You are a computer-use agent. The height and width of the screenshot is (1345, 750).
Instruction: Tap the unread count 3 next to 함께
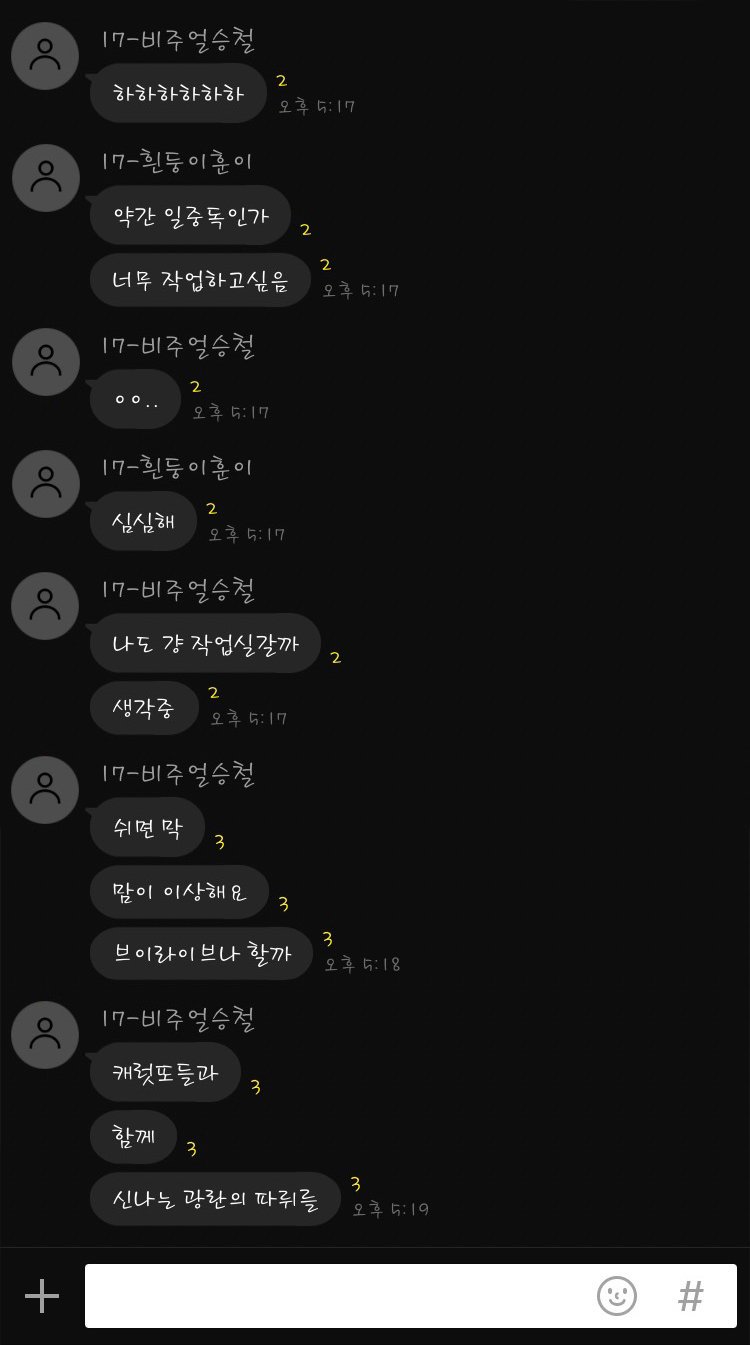click(190, 1150)
